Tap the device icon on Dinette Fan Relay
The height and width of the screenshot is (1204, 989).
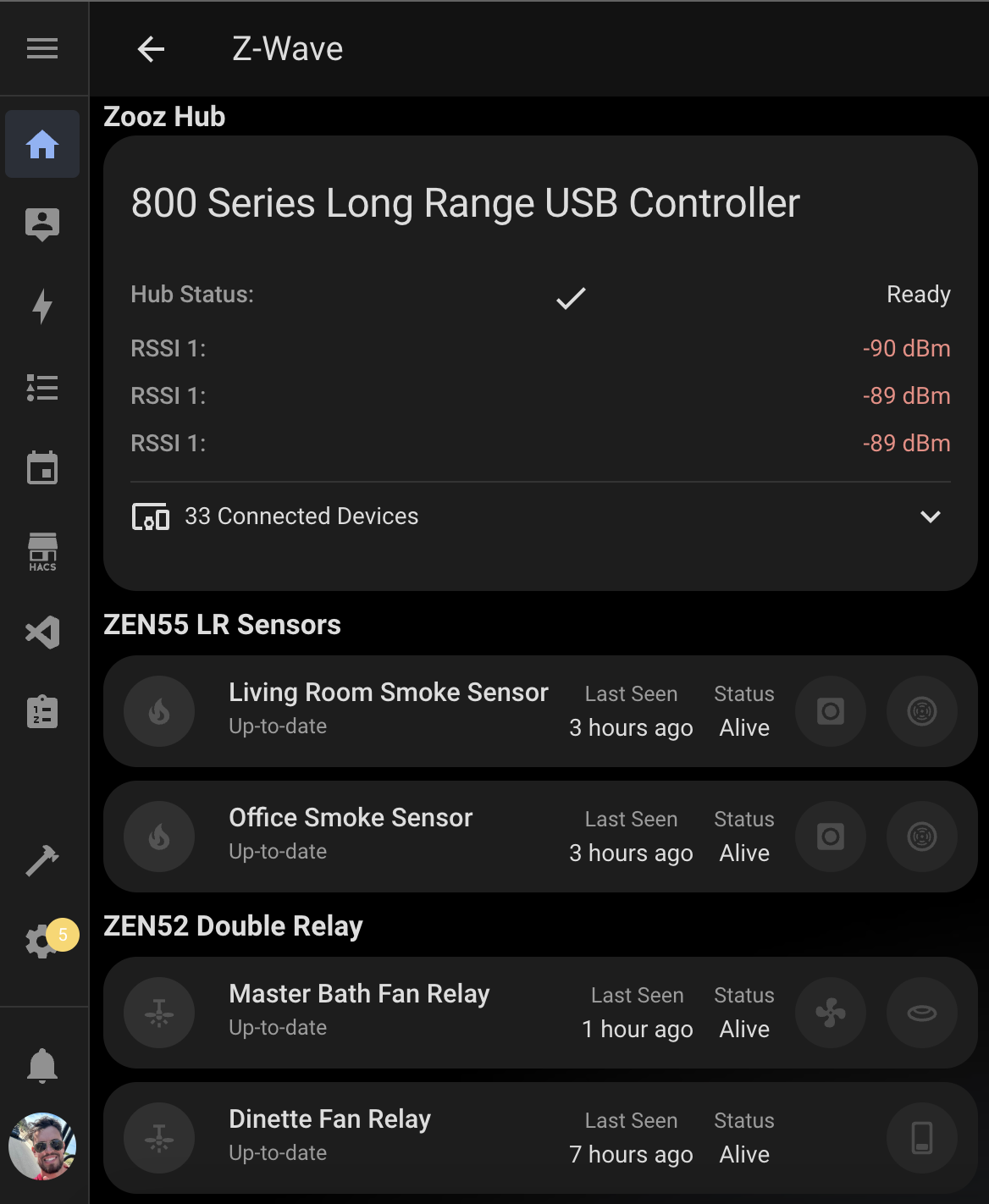tap(921, 1138)
